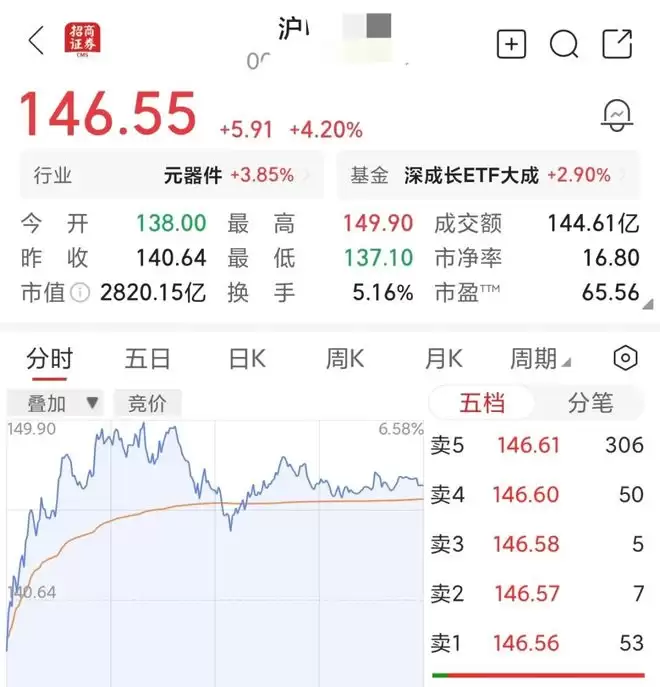Image resolution: width=660 pixels, height=687 pixels.
Task: Switch to the 分笔 tab
Action: [x=590, y=403]
